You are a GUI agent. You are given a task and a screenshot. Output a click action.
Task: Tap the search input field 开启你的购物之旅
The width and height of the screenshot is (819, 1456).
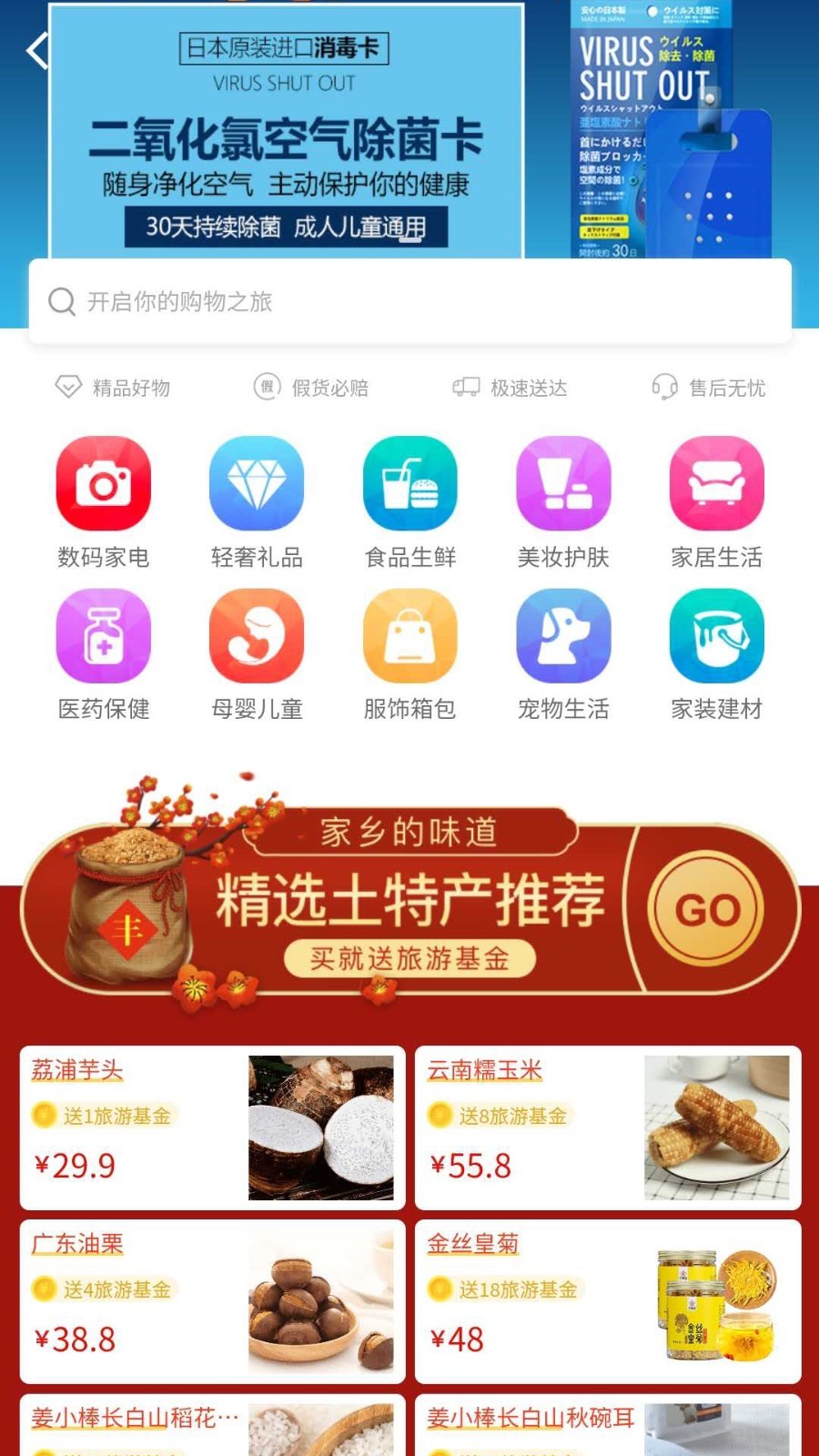364,301
